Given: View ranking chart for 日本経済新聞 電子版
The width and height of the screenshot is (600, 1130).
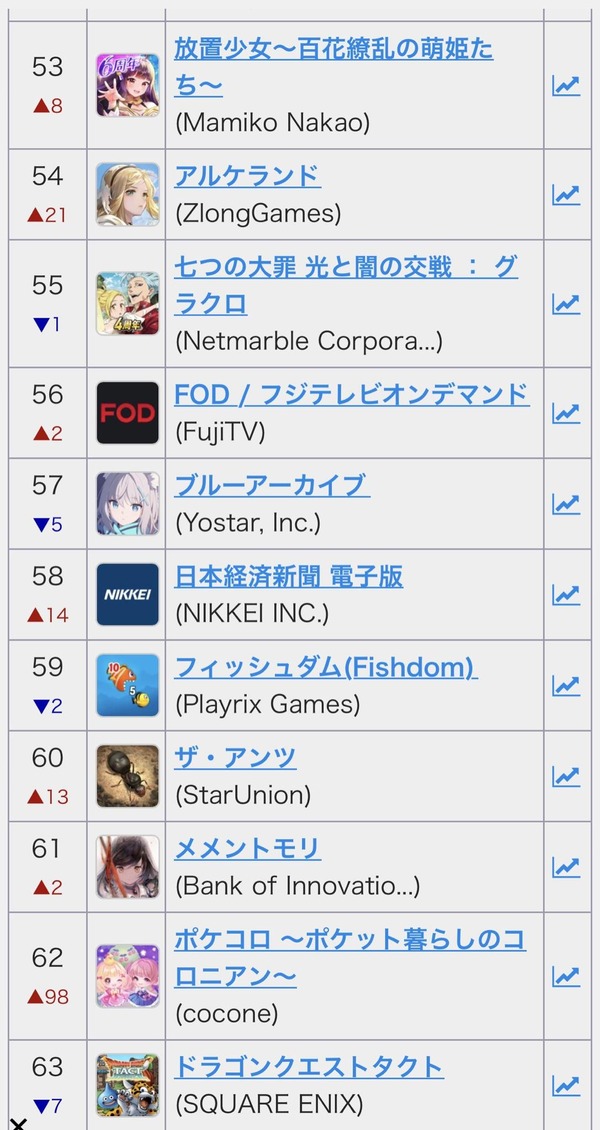Looking at the screenshot, I should pos(566,595).
